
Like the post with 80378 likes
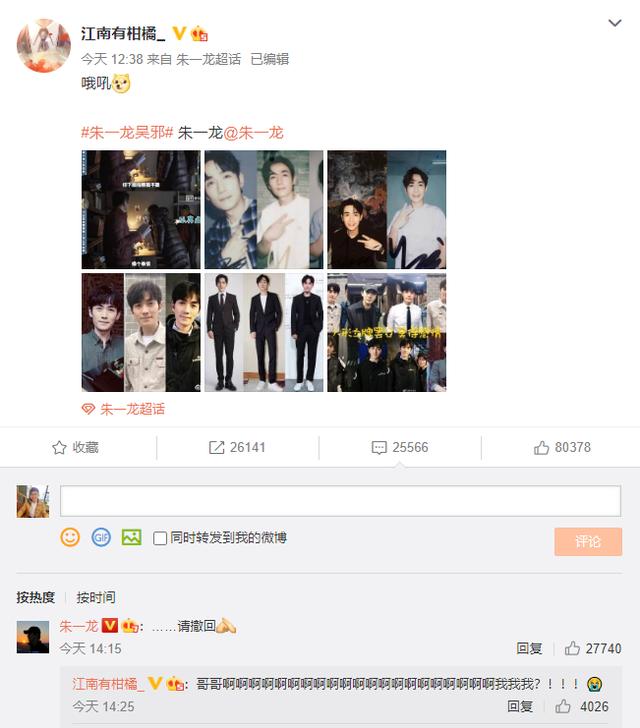[562, 448]
